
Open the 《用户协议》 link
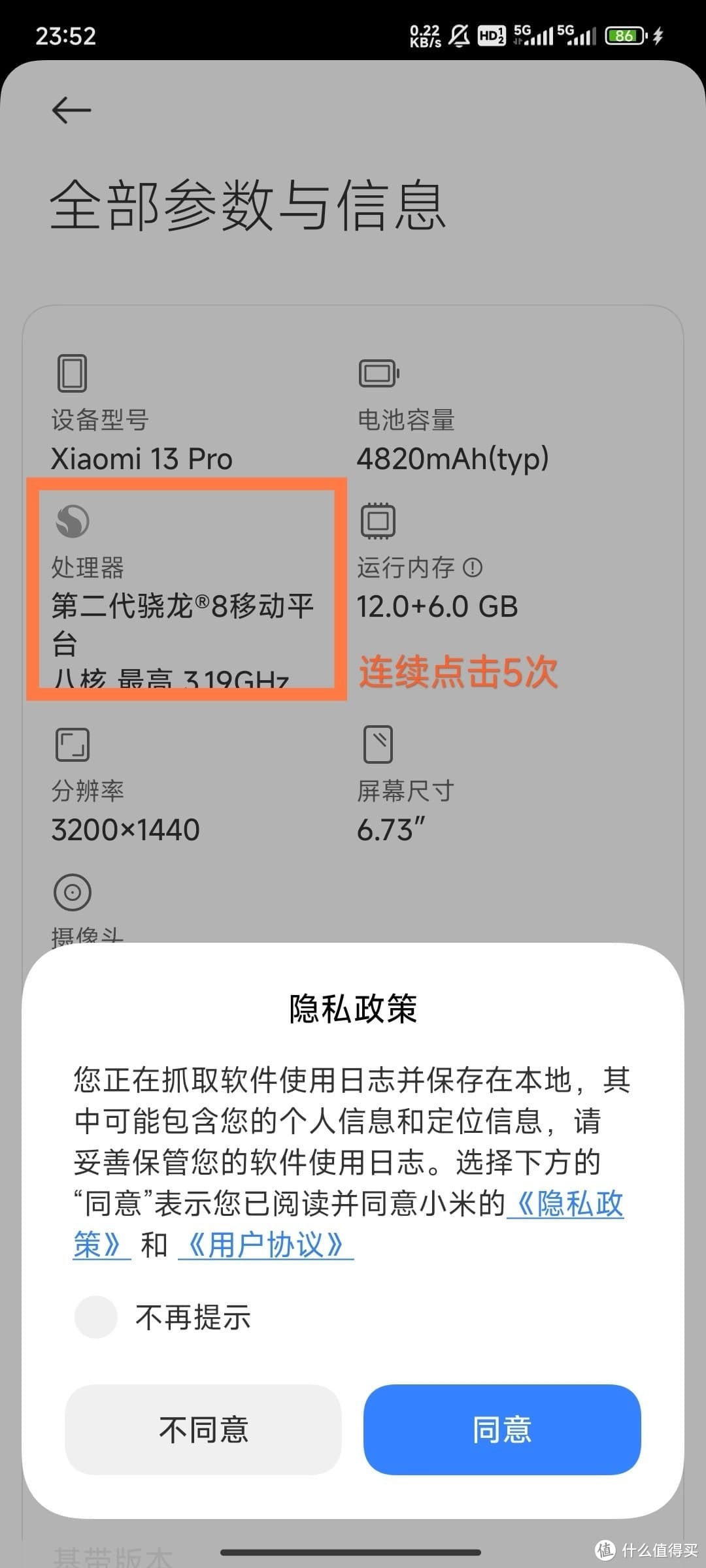click(265, 1245)
